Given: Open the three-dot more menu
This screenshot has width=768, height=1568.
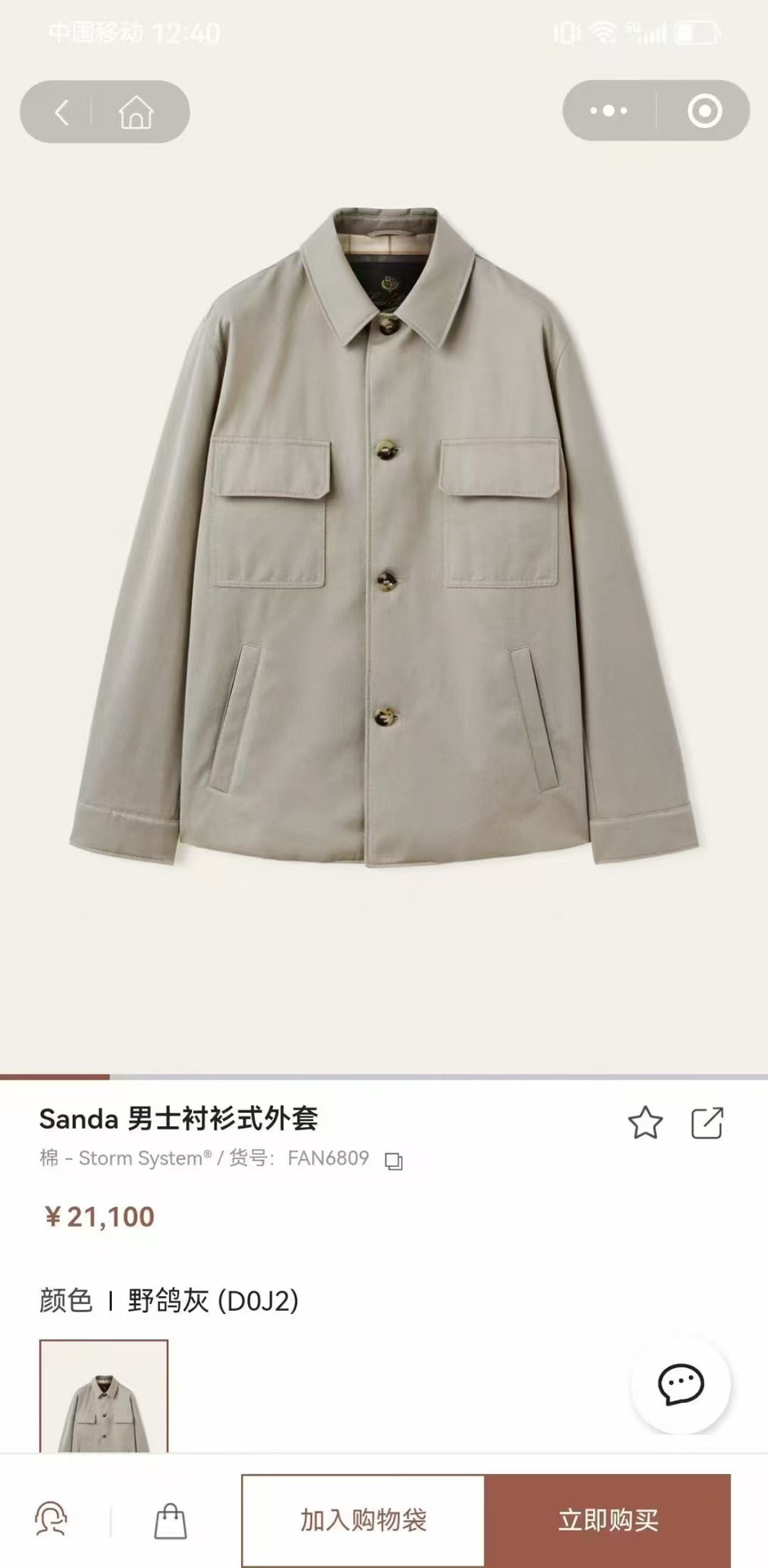Looking at the screenshot, I should pos(609,110).
